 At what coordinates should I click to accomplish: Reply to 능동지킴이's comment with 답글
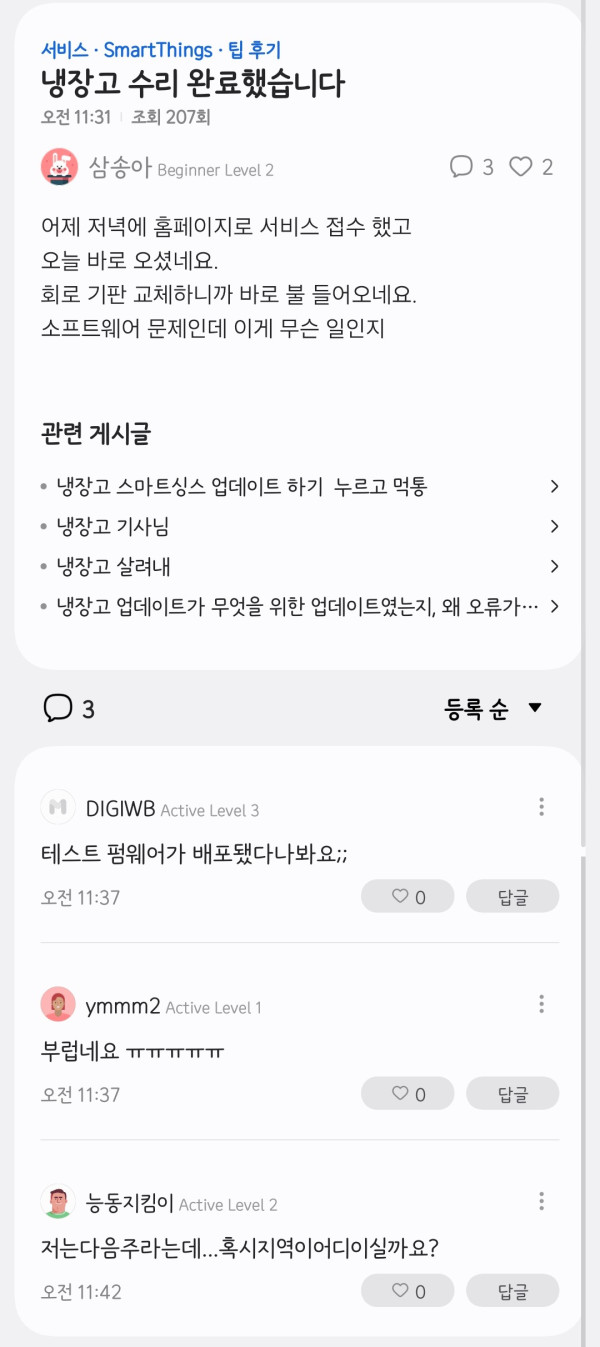(513, 1291)
